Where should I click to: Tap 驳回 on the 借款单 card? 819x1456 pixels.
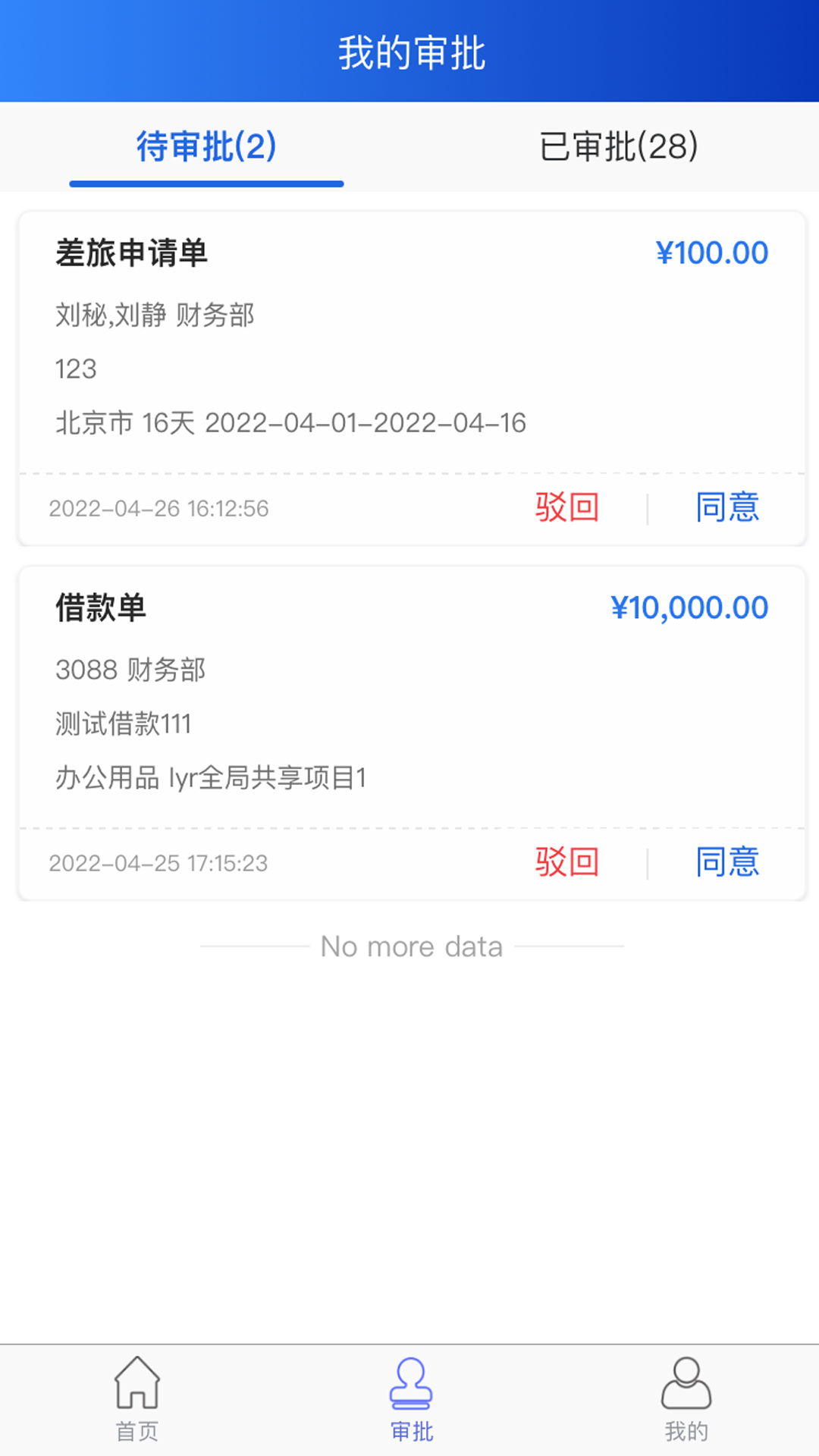point(567,861)
